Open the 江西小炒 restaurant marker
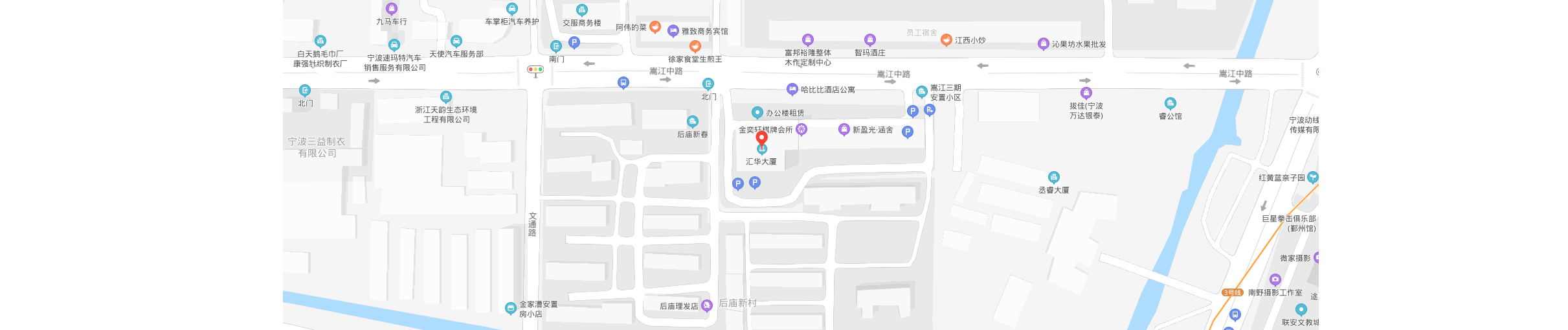Screen dimensions: 1568x330 tap(946, 40)
